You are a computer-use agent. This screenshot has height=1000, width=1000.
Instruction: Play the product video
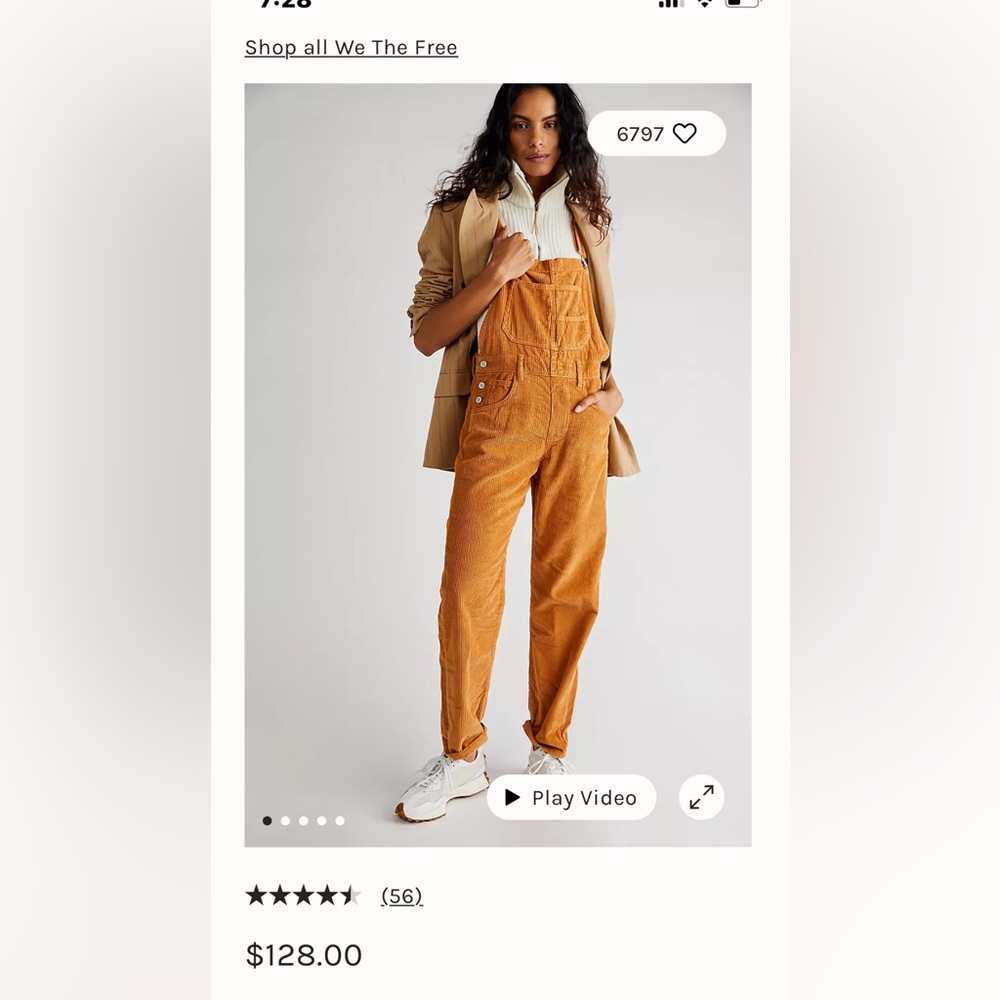pyautogui.click(x=571, y=798)
